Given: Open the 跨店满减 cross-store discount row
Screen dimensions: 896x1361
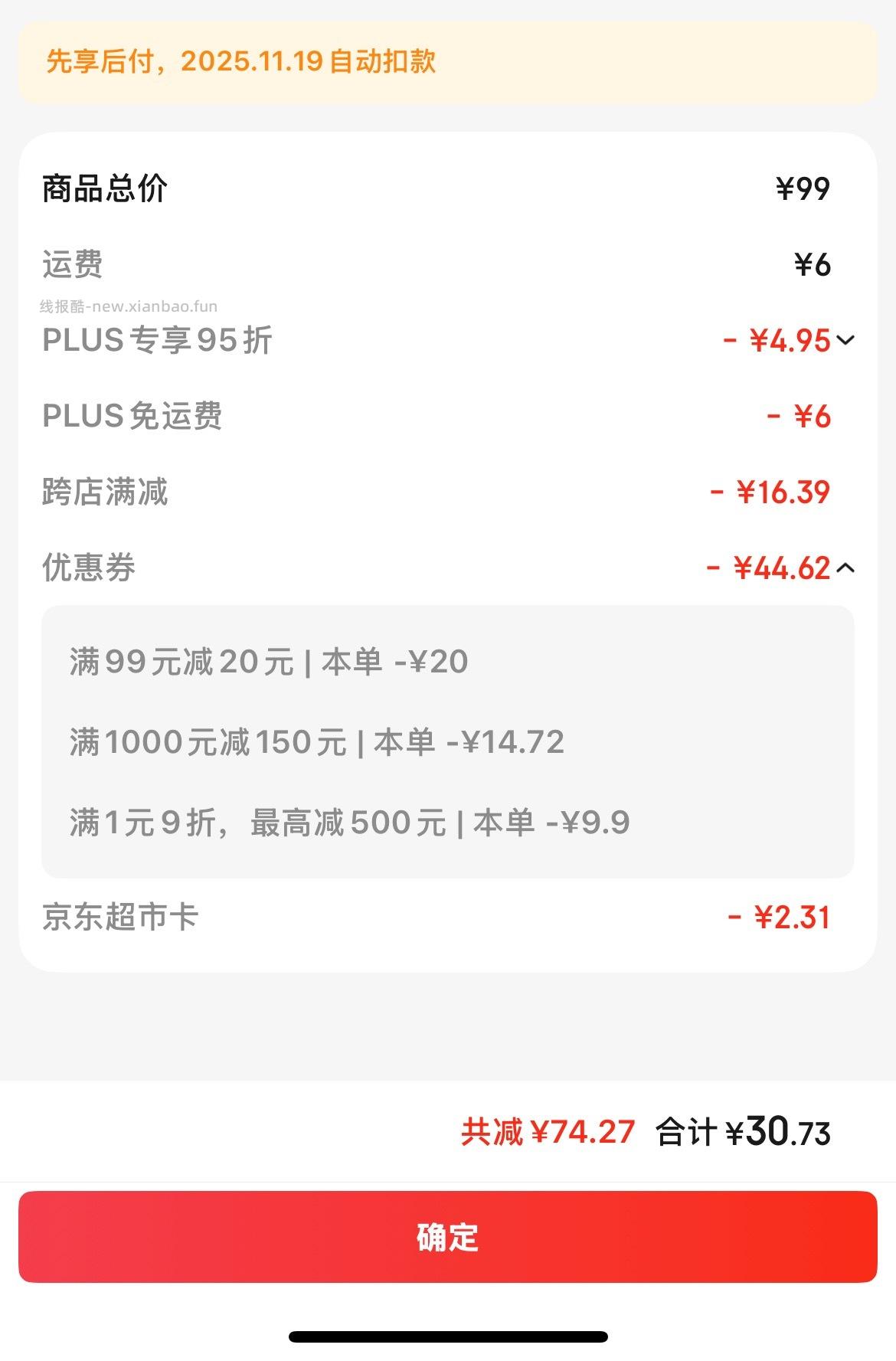Looking at the screenshot, I should tap(105, 493).
